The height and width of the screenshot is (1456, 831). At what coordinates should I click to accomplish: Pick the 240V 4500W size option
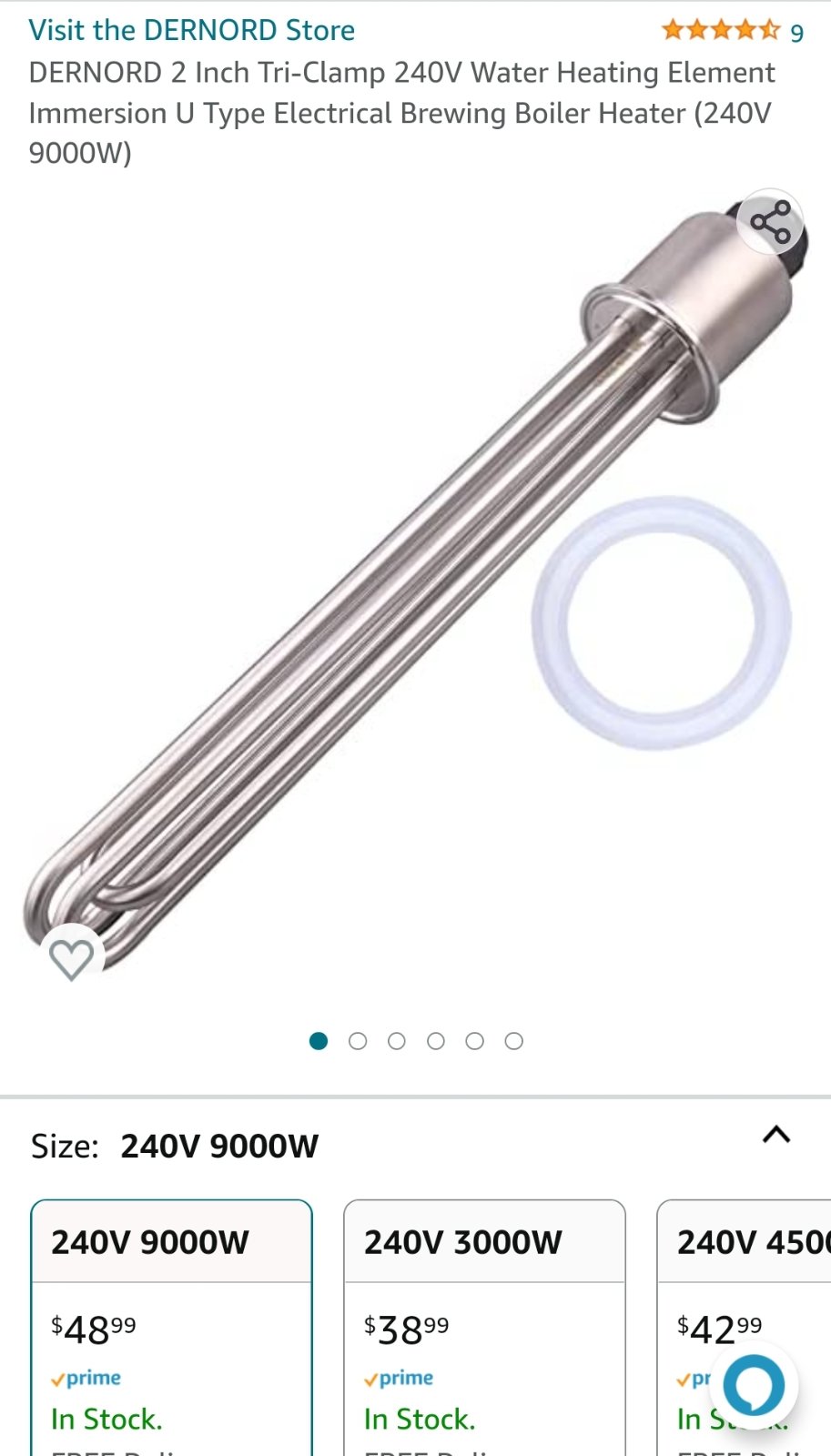coord(745,1329)
